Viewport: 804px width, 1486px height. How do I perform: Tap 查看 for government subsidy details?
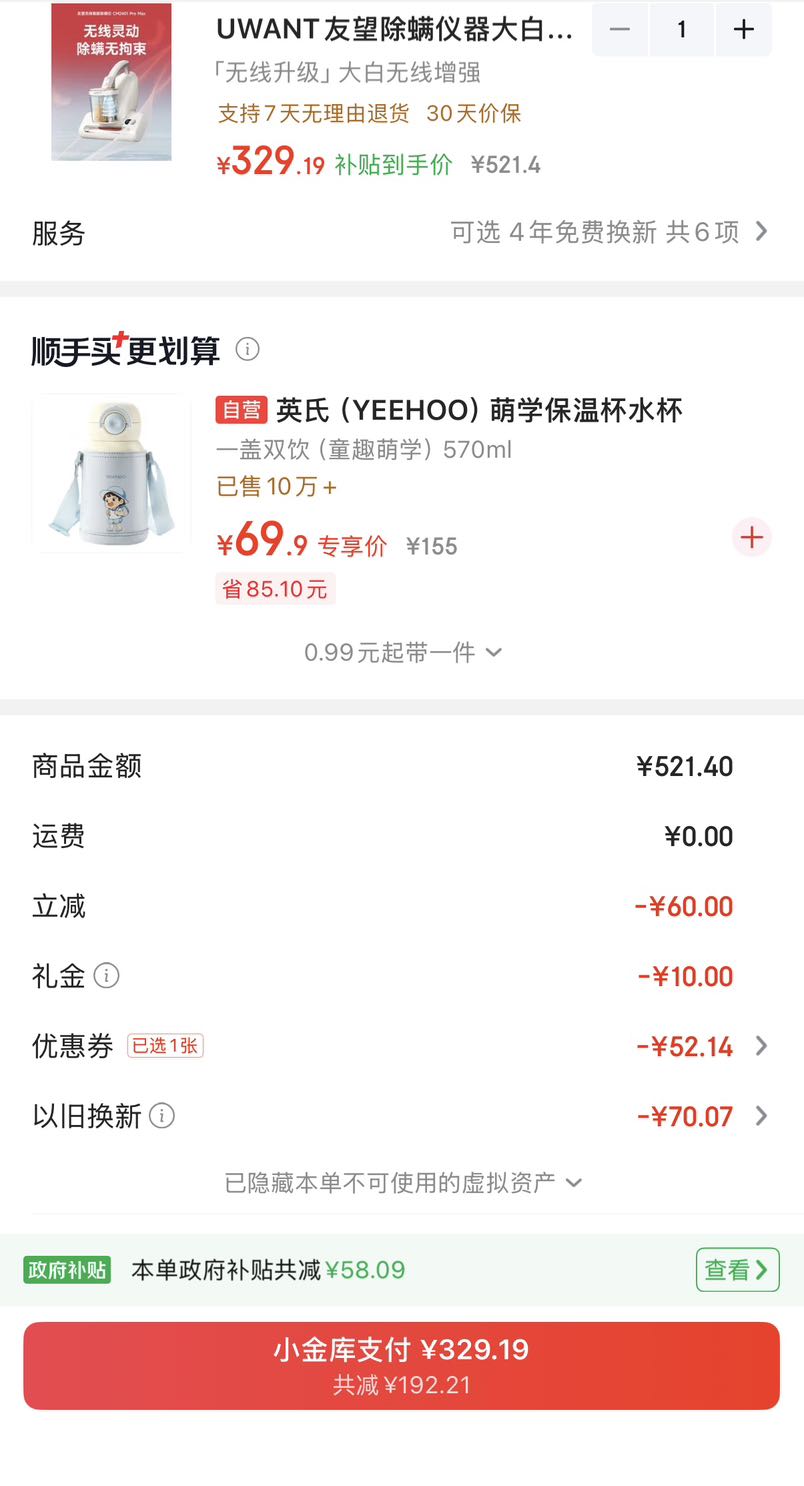[737, 1270]
